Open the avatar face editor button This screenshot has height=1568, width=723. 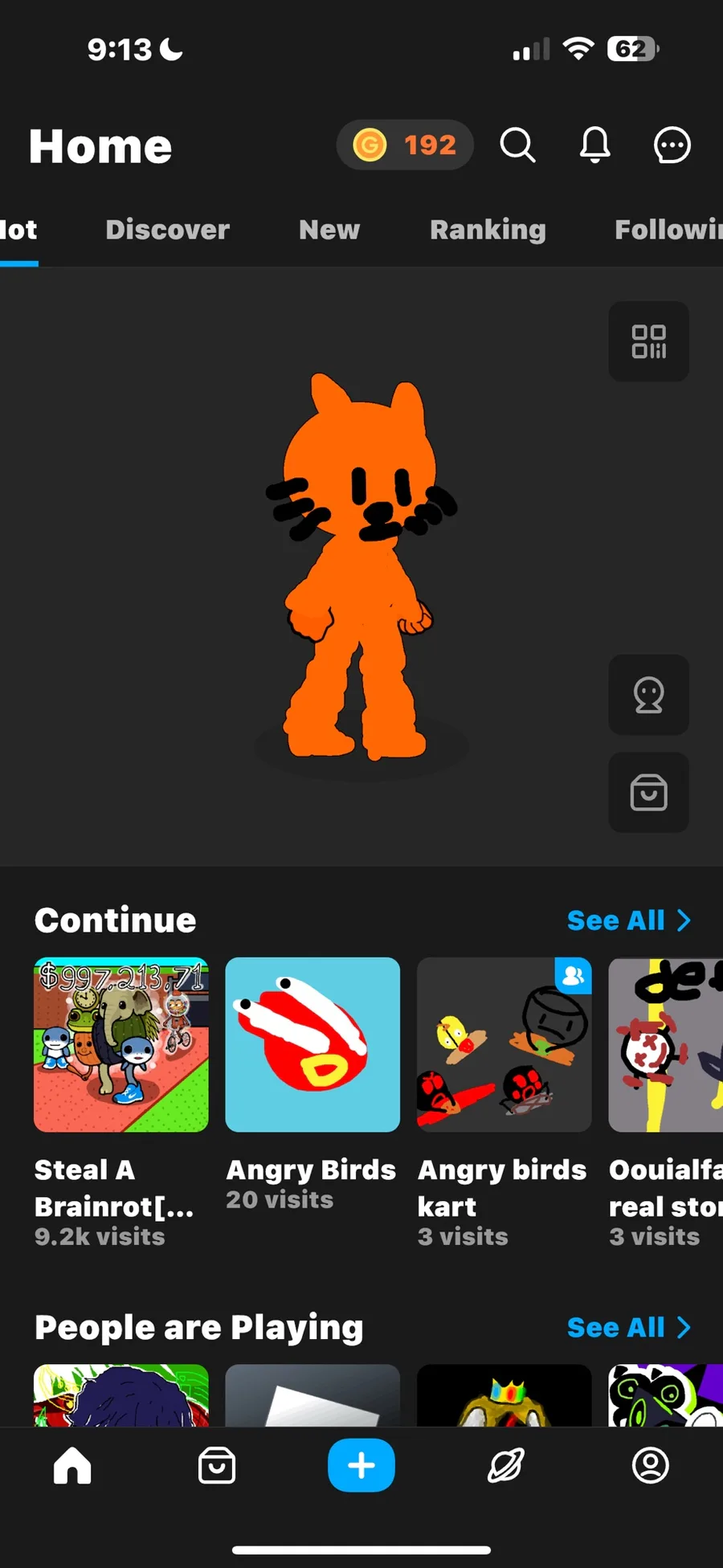click(x=649, y=695)
